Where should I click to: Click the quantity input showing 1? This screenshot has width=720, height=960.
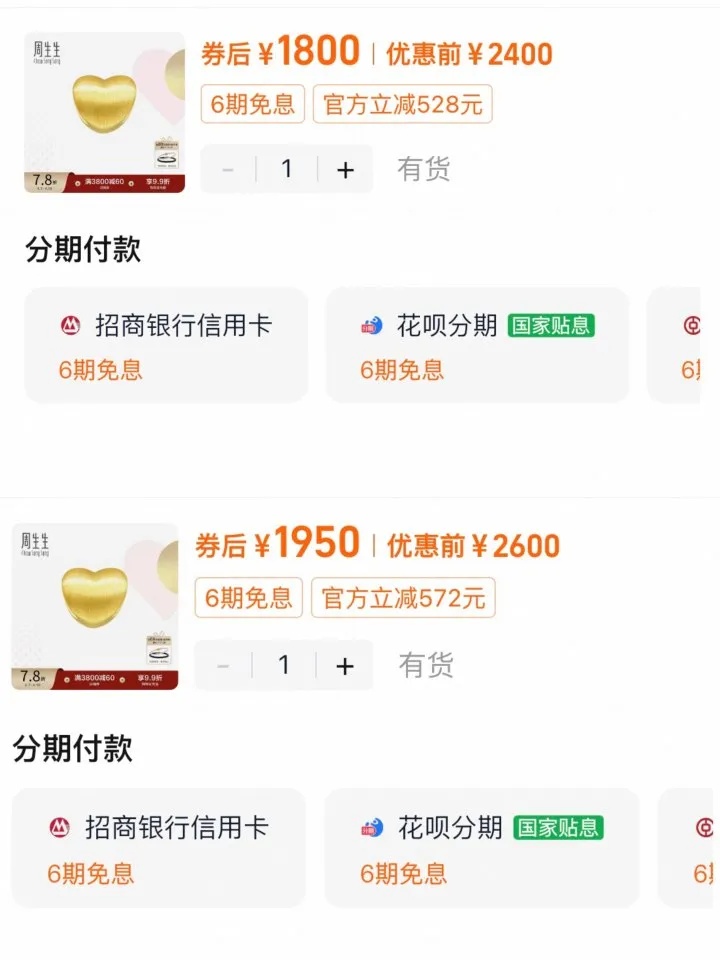(x=286, y=168)
